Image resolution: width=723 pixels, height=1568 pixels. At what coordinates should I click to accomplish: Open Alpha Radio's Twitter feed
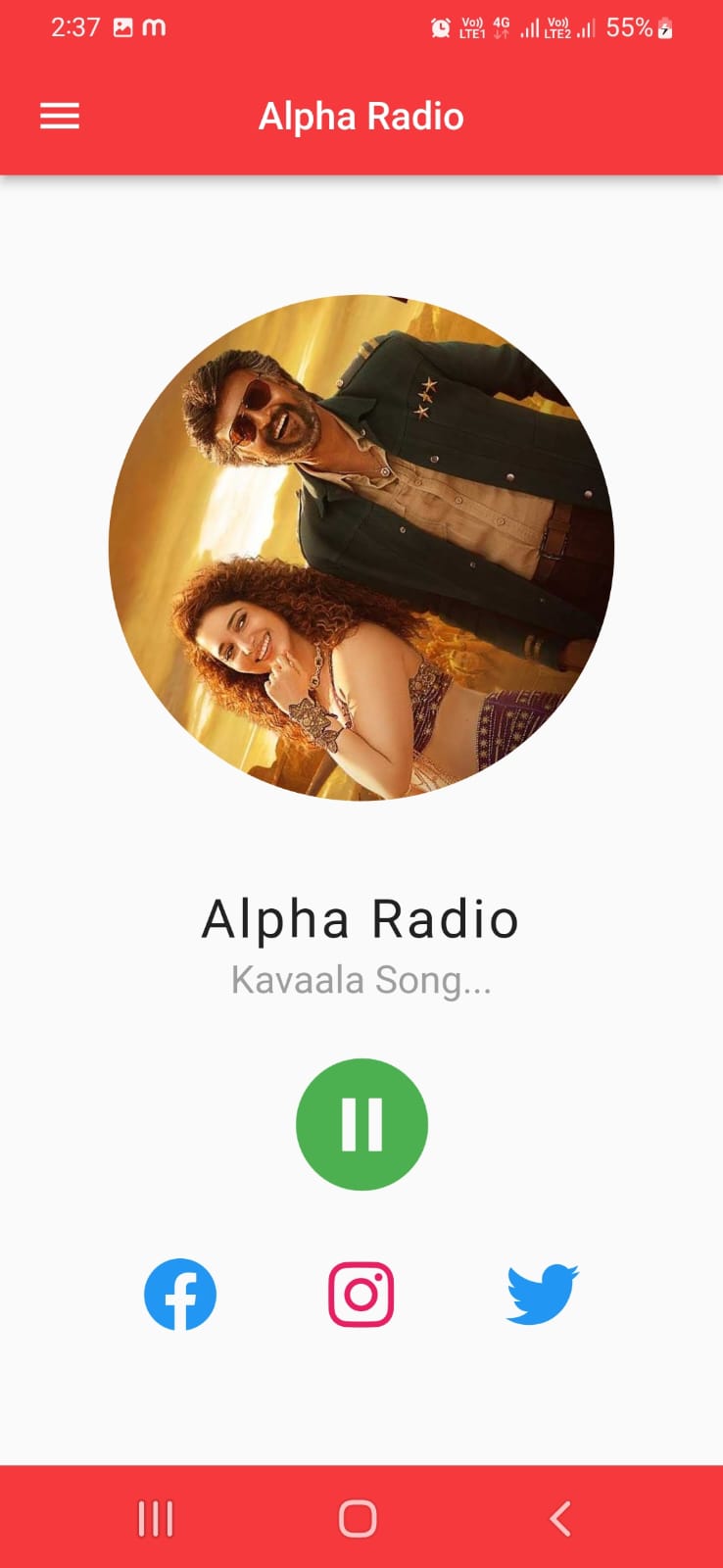click(540, 1294)
